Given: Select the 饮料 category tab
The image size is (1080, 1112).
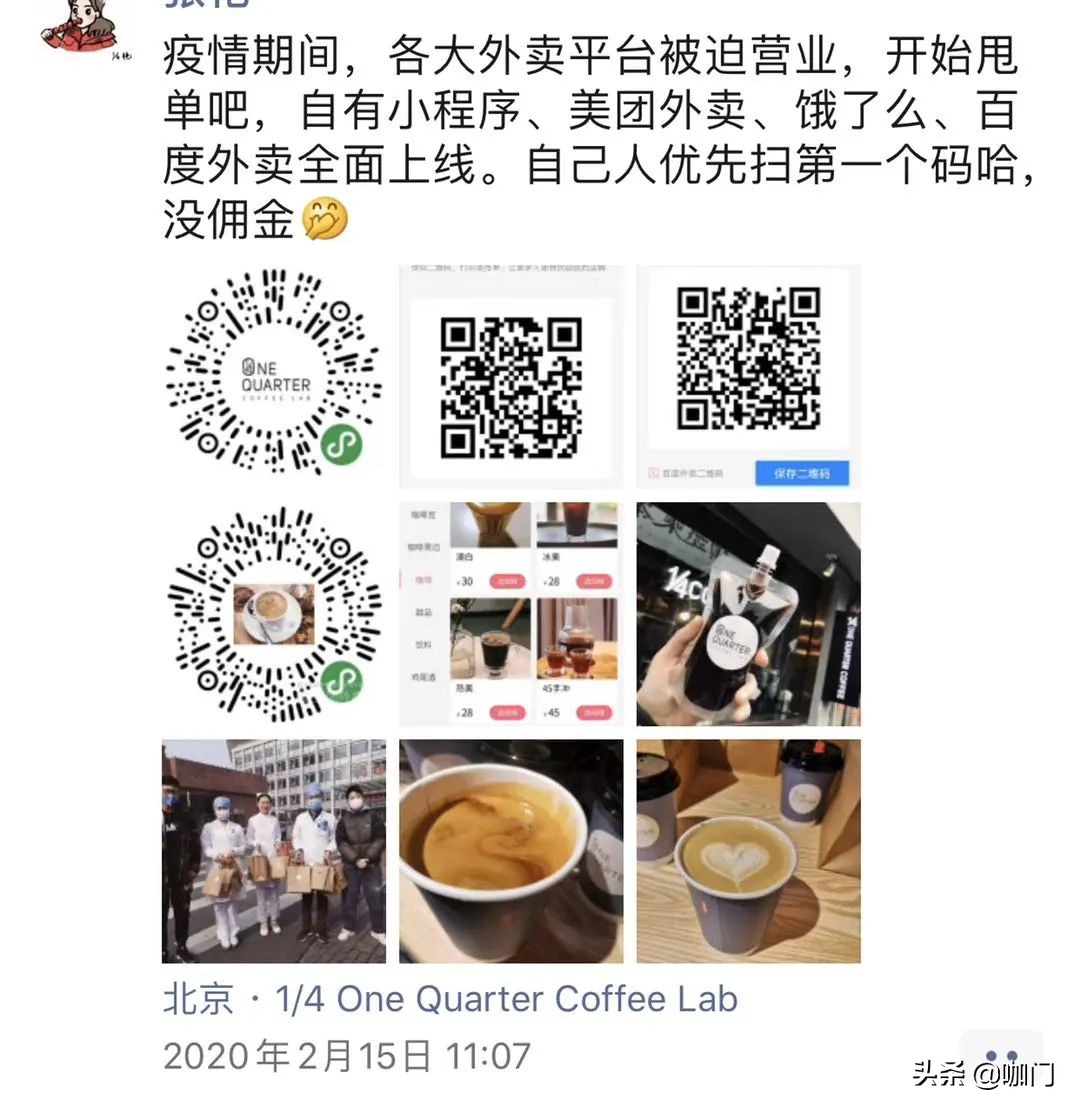Looking at the screenshot, I should tap(423, 642).
